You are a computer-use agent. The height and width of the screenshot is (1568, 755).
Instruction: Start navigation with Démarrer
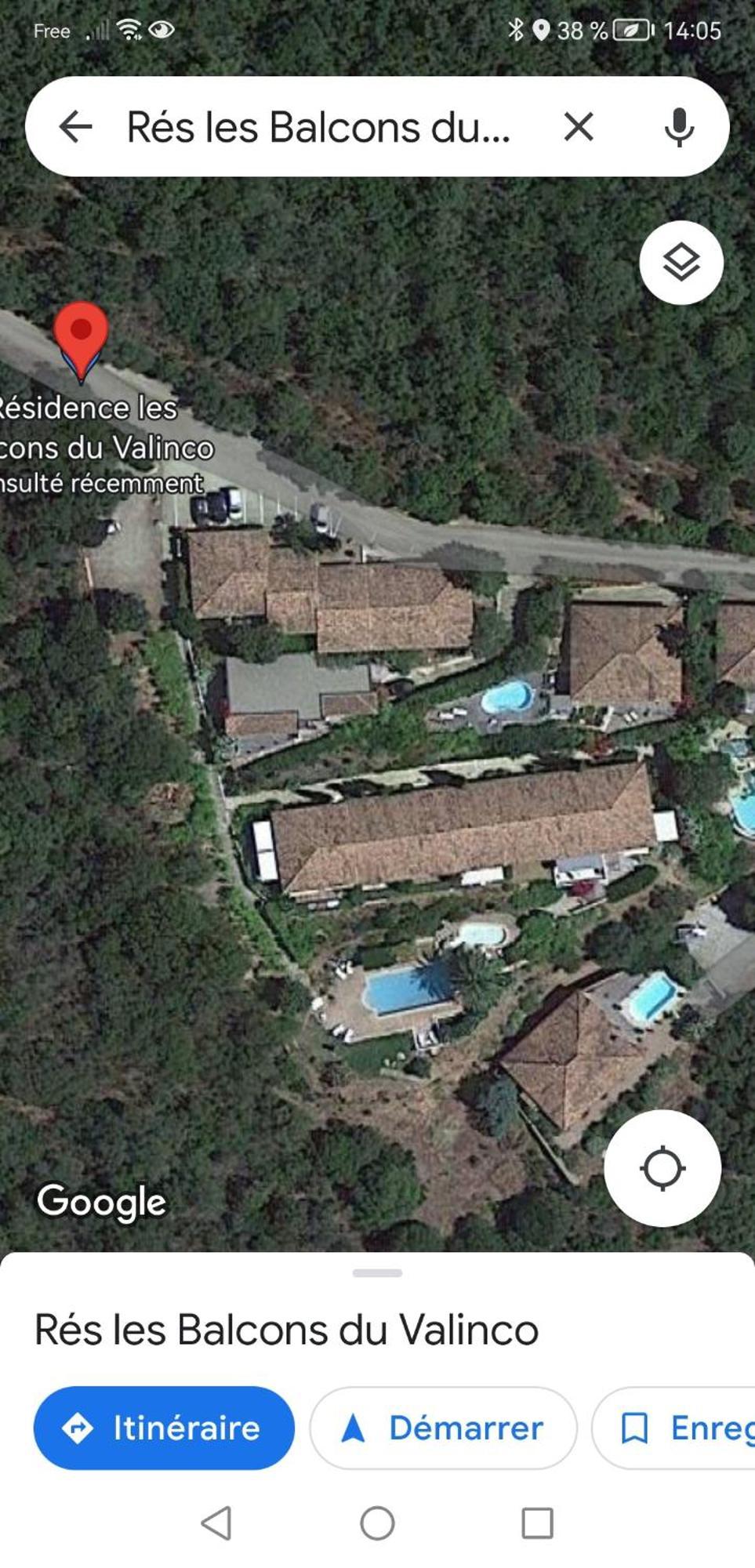click(443, 1428)
